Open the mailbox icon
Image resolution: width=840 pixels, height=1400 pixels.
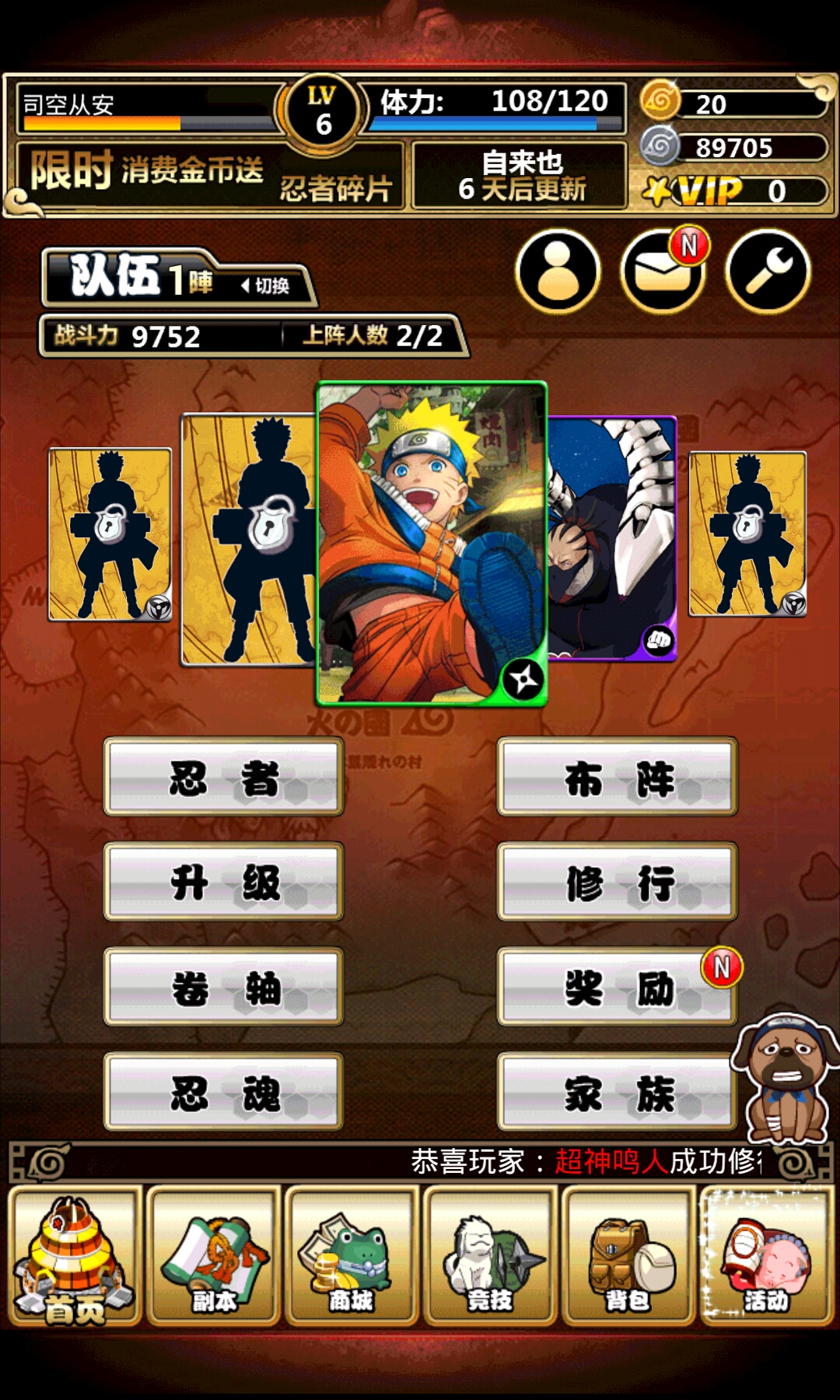[663, 271]
